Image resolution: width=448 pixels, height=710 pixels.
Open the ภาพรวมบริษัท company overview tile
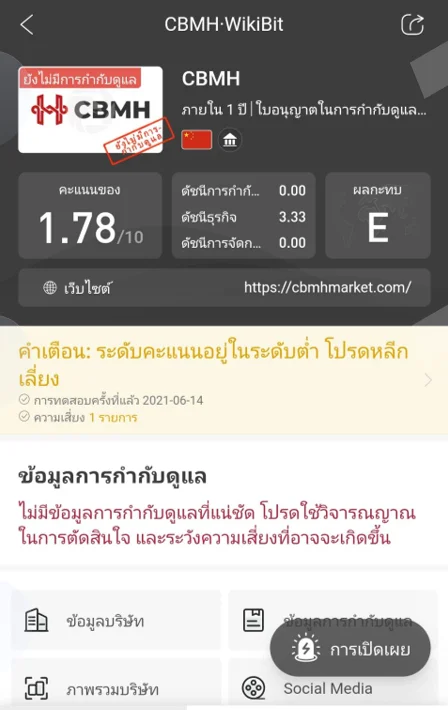(x=116, y=688)
